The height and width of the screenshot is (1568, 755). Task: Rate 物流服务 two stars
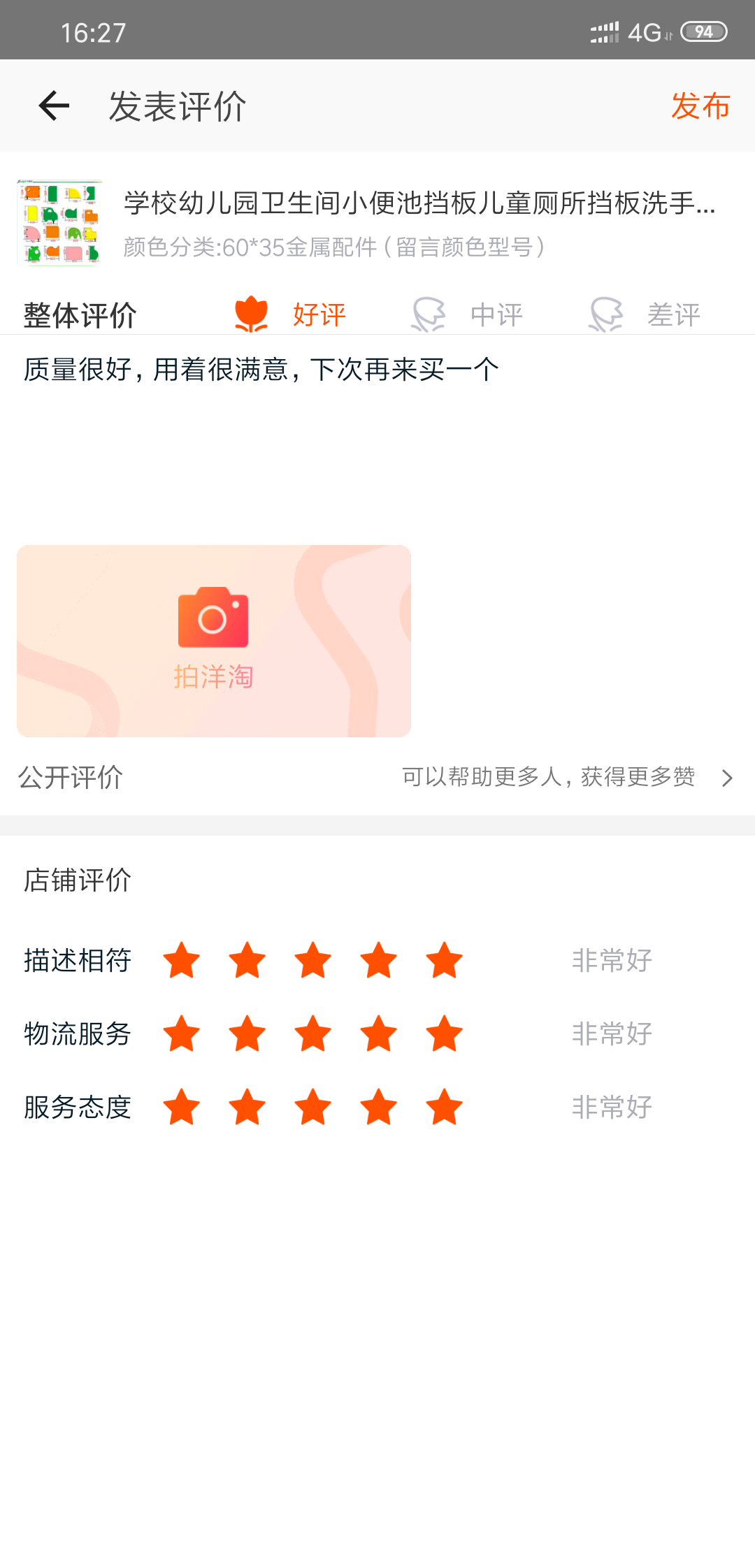pyautogui.click(x=247, y=1033)
